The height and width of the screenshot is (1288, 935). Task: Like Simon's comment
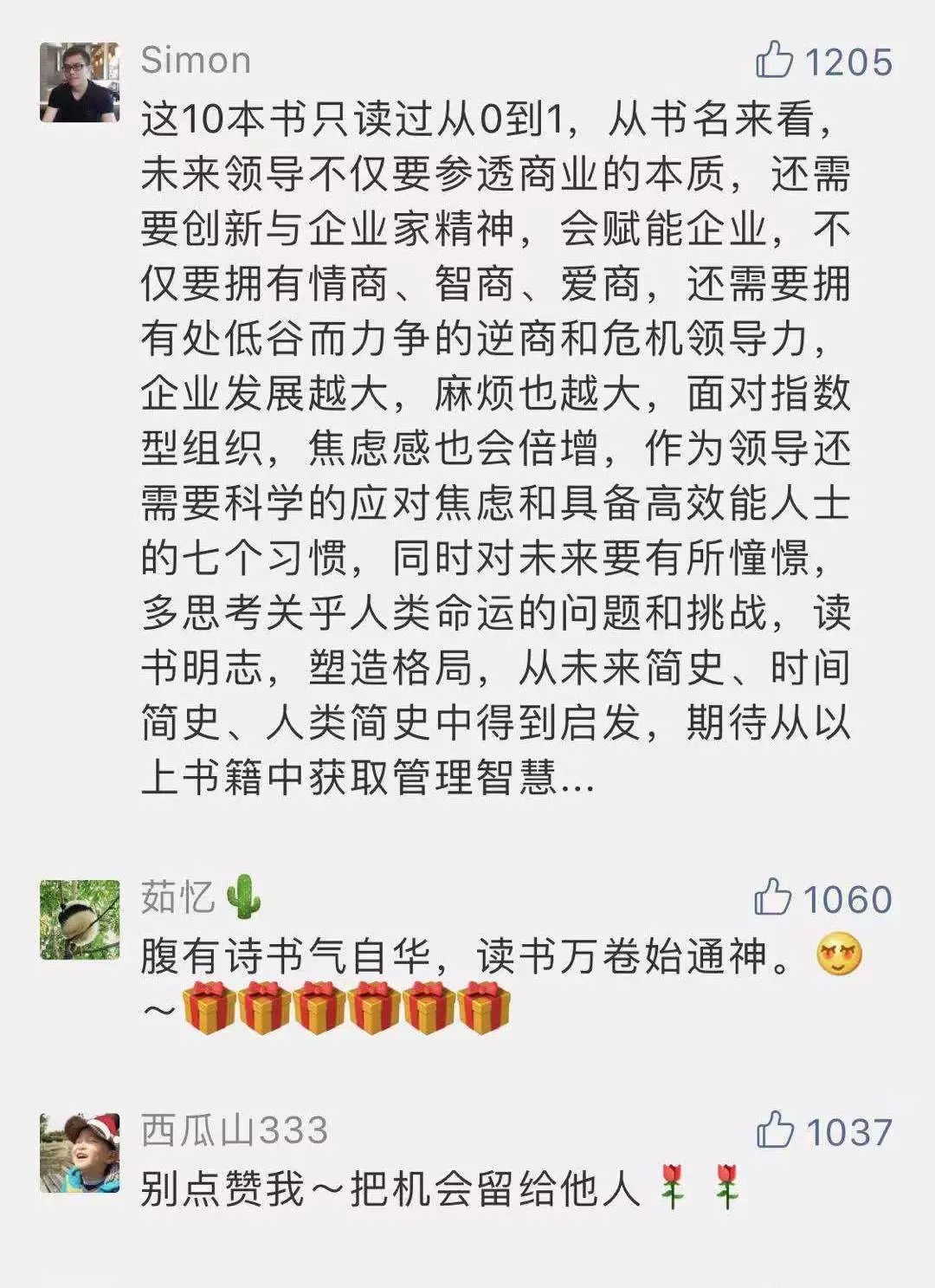click(x=774, y=61)
